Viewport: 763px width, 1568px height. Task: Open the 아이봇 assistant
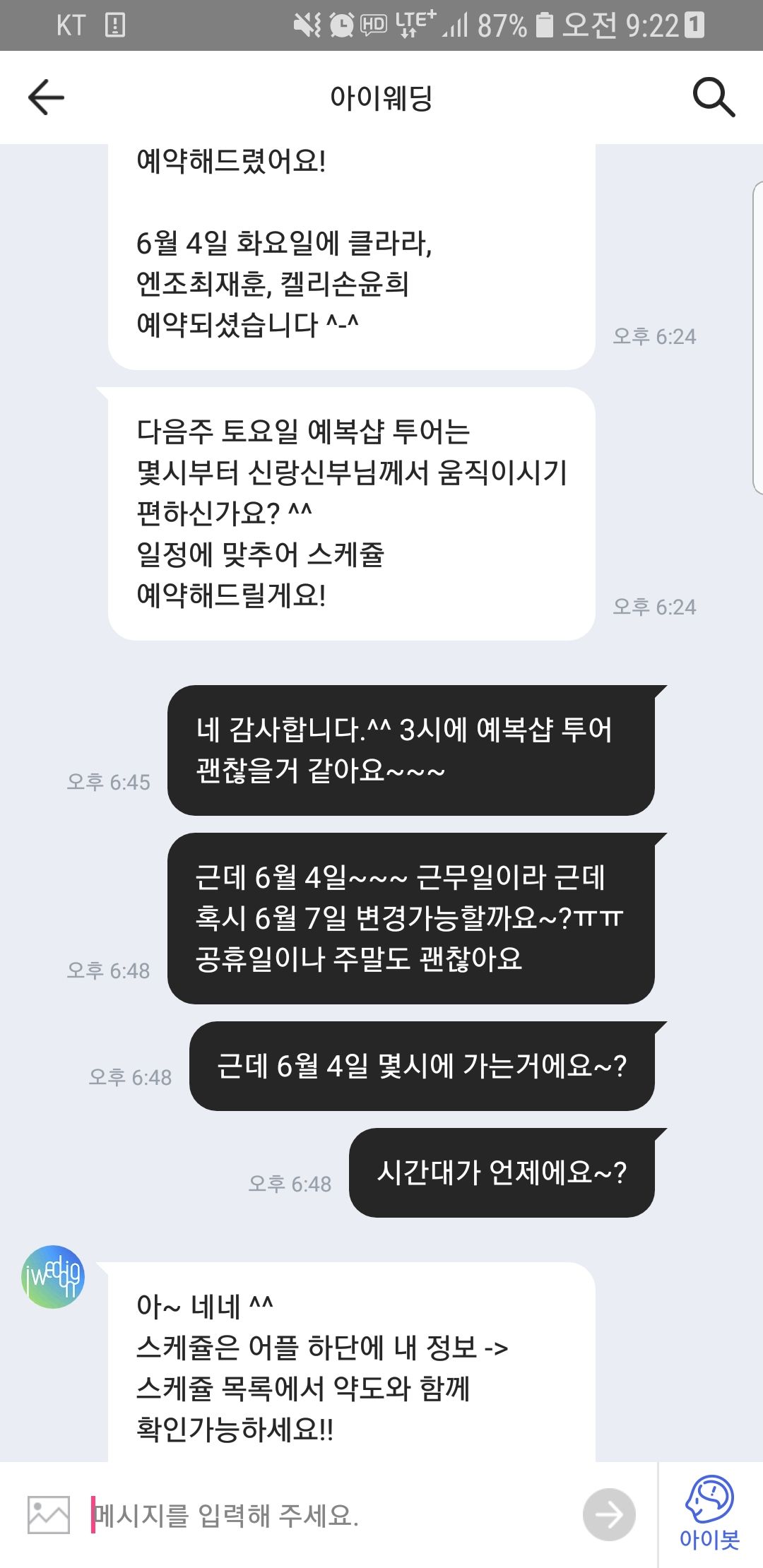point(709,1511)
